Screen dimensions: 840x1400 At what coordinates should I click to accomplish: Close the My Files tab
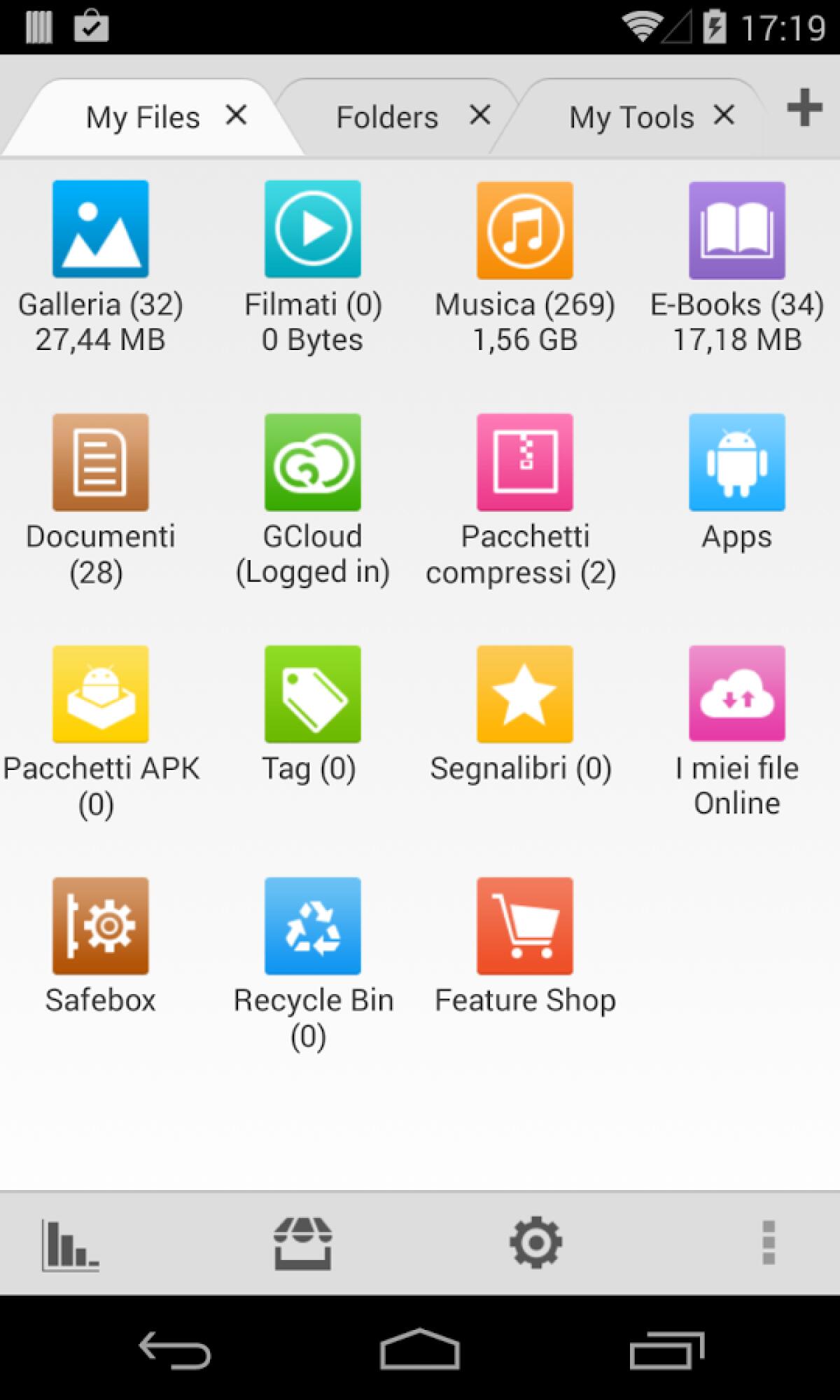coord(235,115)
